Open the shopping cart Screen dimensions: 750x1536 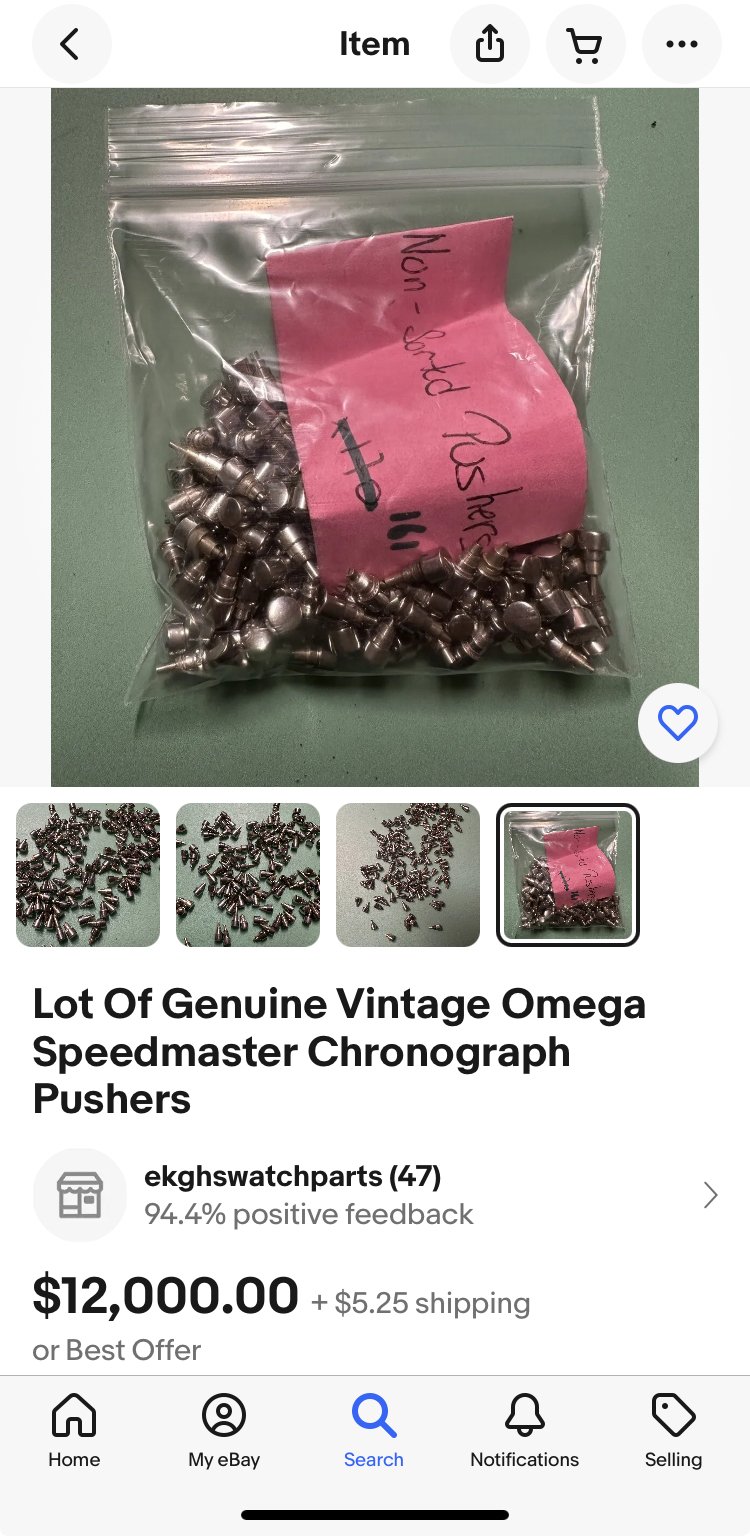[x=585, y=44]
